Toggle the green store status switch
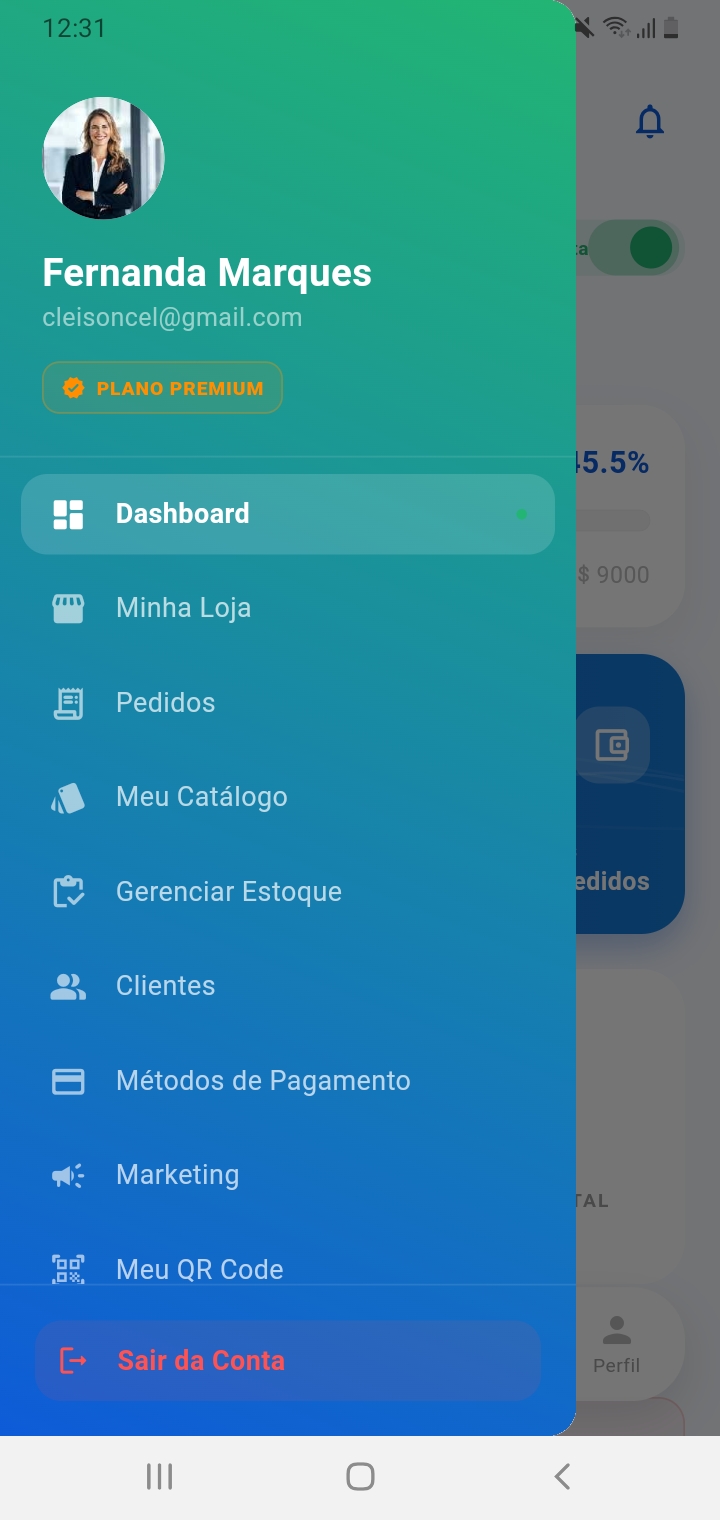The width and height of the screenshot is (720, 1520). (x=637, y=247)
